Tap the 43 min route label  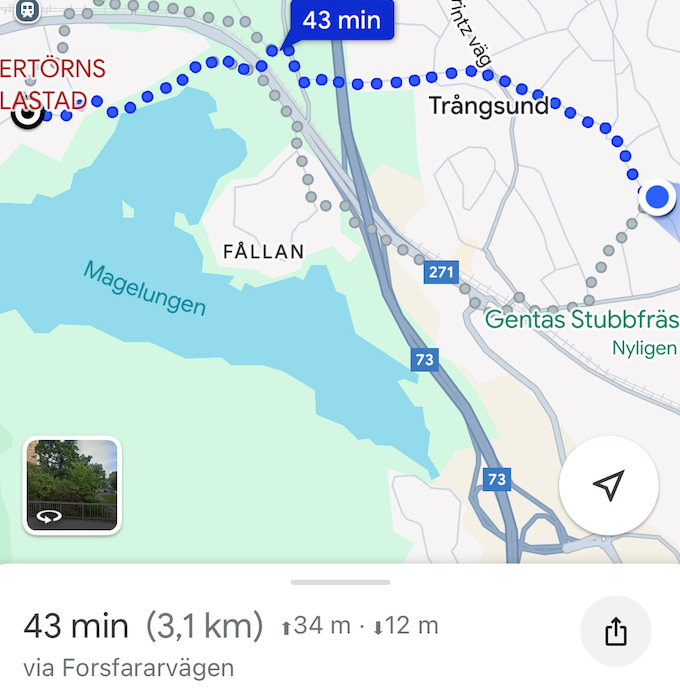342,20
